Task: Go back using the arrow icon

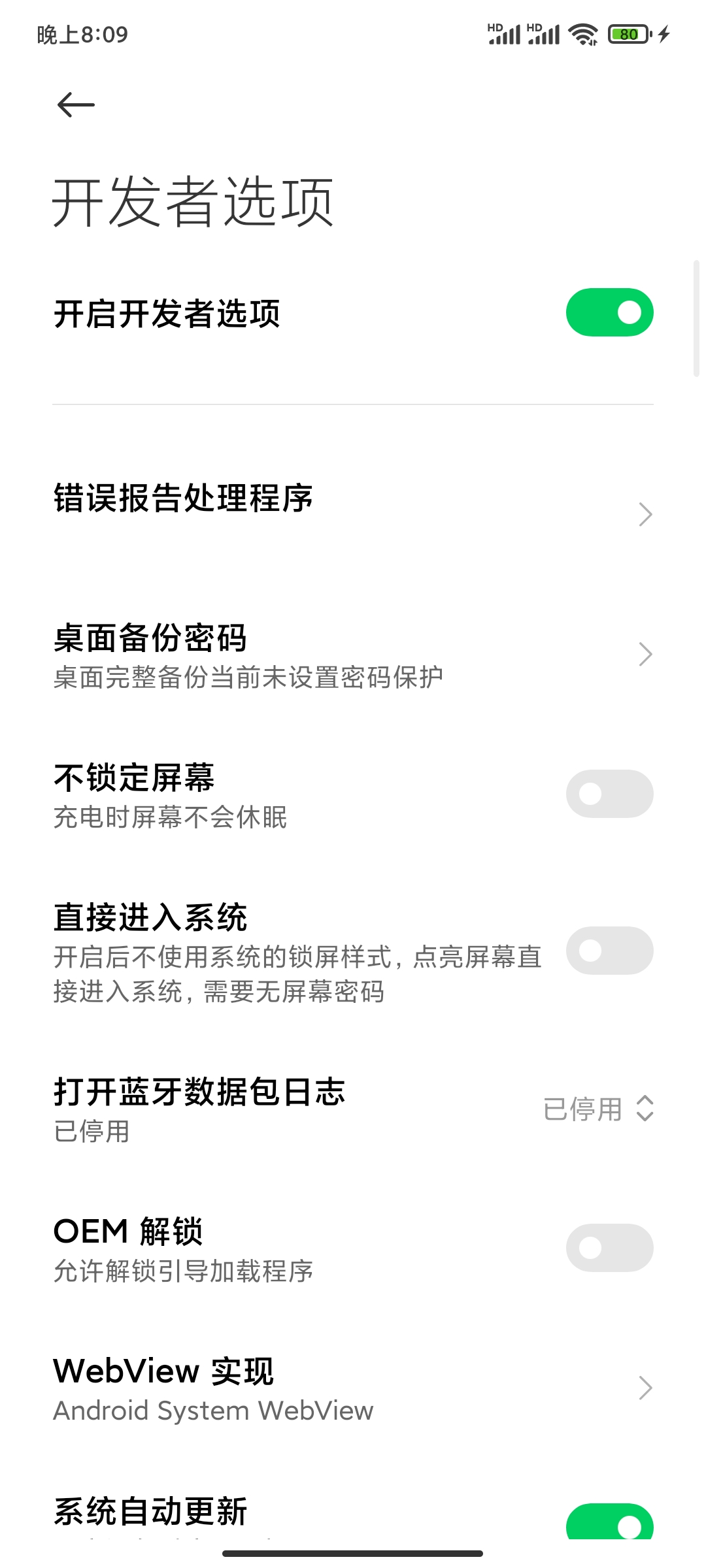Action: click(x=76, y=105)
